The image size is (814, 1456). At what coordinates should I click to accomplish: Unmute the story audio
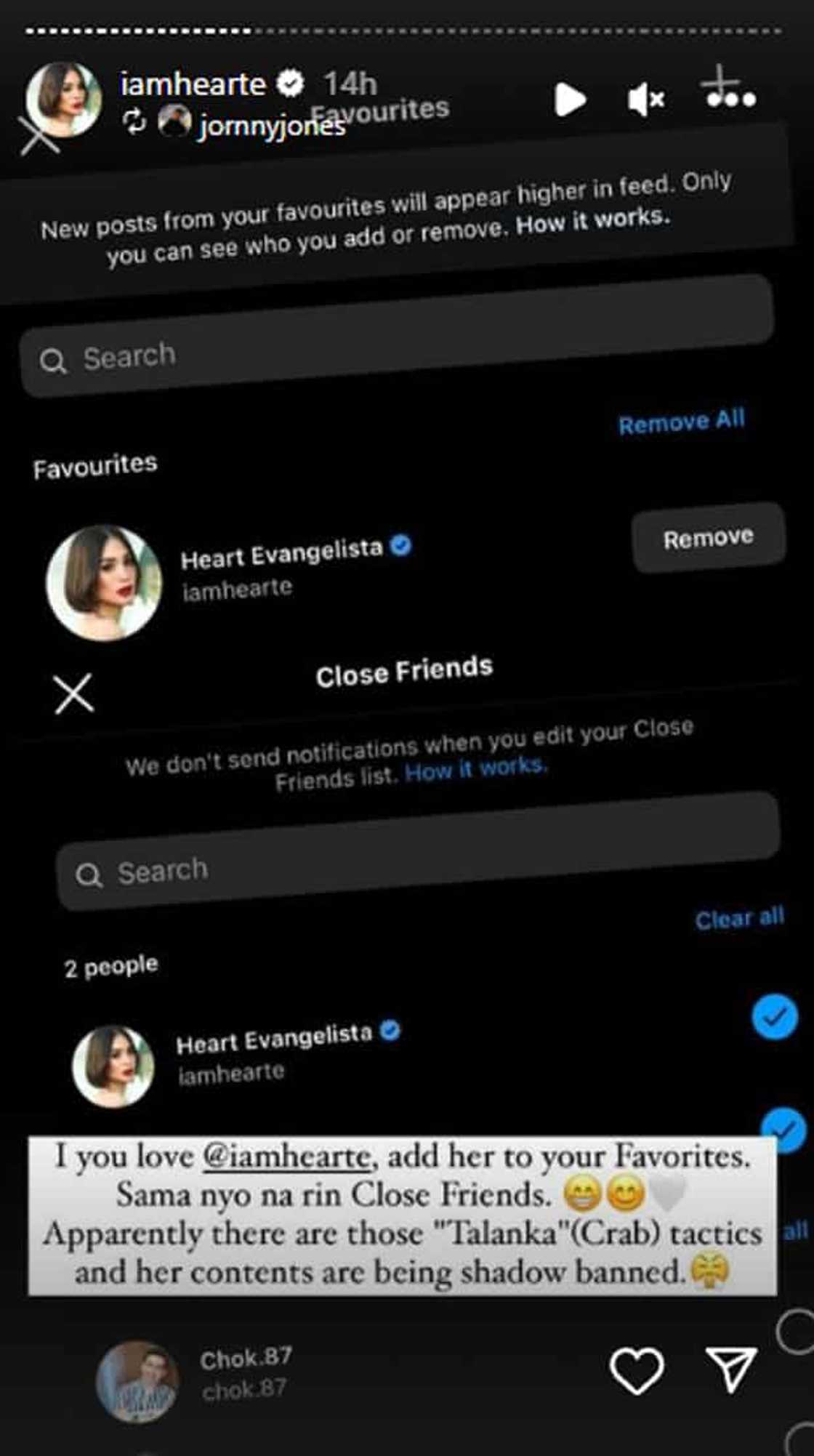tap(645, 100)
